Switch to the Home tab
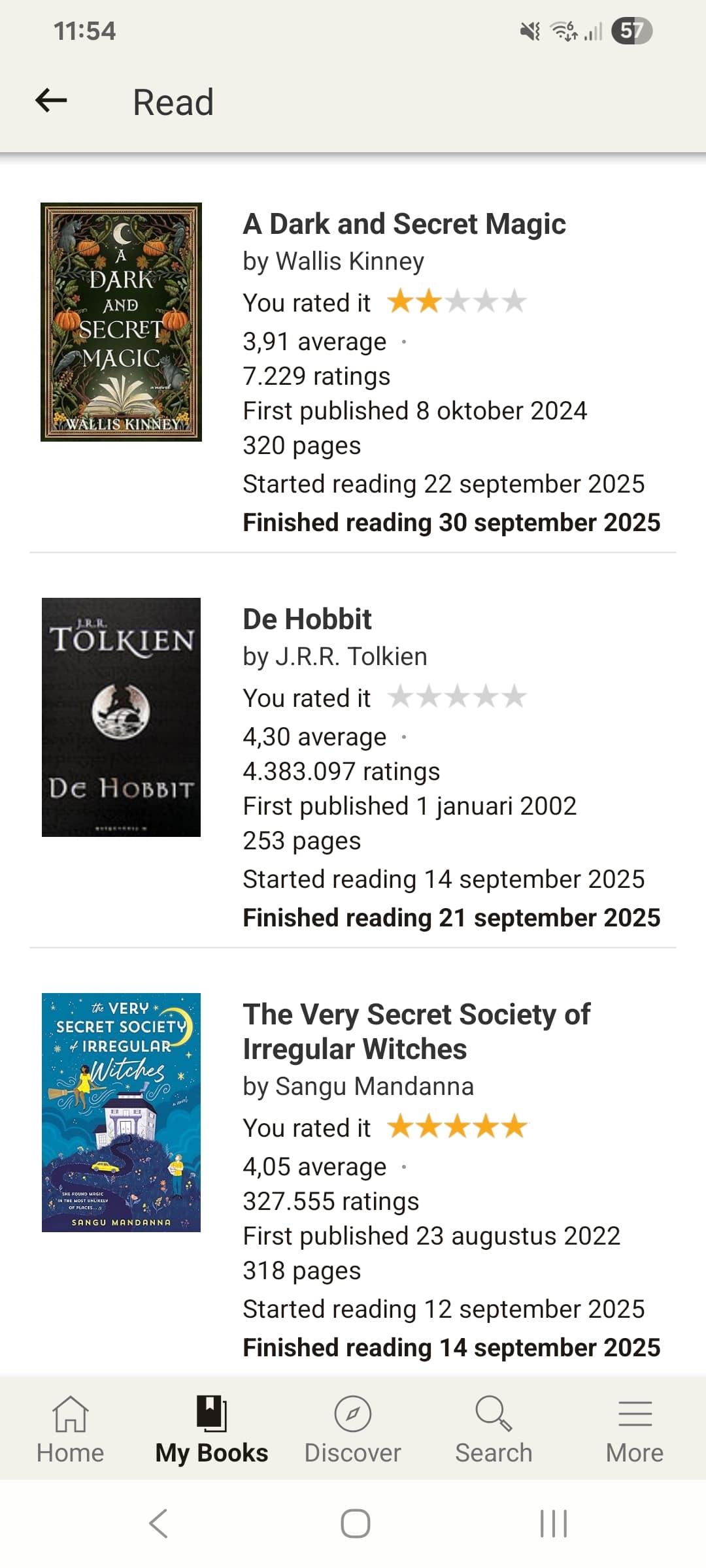This screenshot has width=706, height=1568. pyautogui.click(x=70, y=1429)
